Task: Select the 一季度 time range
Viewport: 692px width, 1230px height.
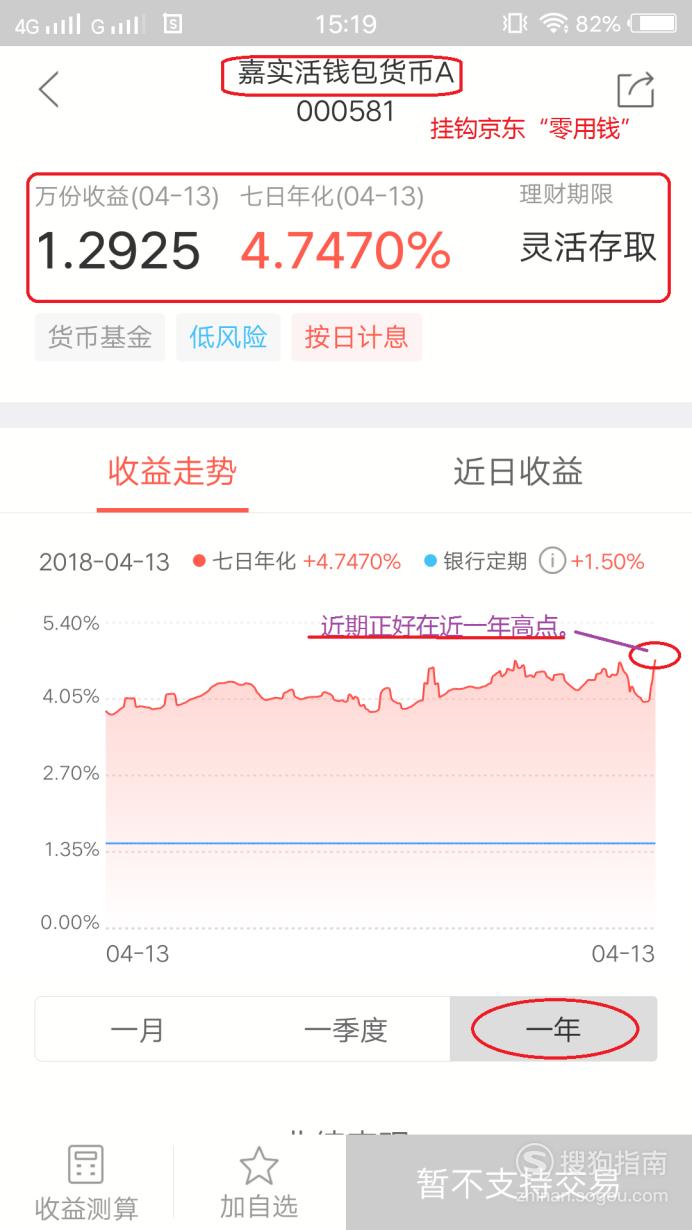Action: (x=346, y=1029)
